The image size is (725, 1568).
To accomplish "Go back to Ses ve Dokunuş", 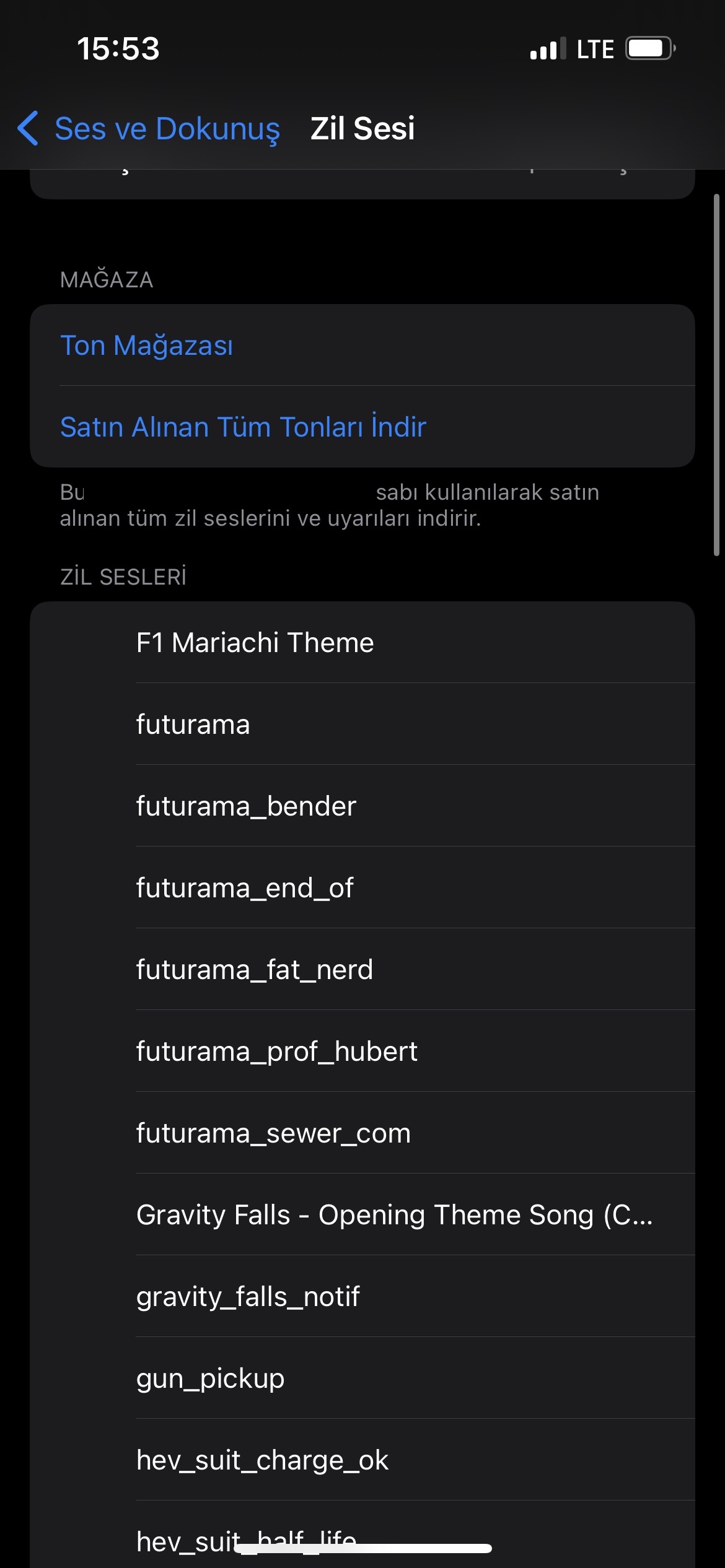I will click(x=149, y=129).
